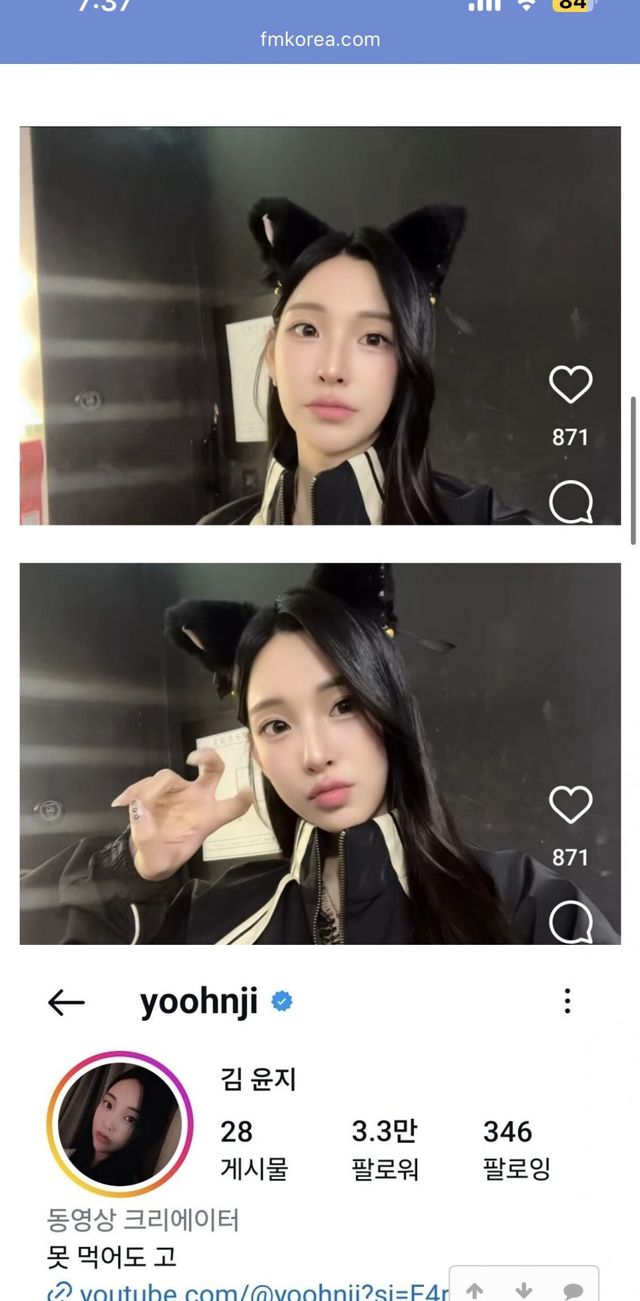Screen dimensions: 640x1301
Task: Open the first cat-ears selfie image
Action: tap(320, 325)
